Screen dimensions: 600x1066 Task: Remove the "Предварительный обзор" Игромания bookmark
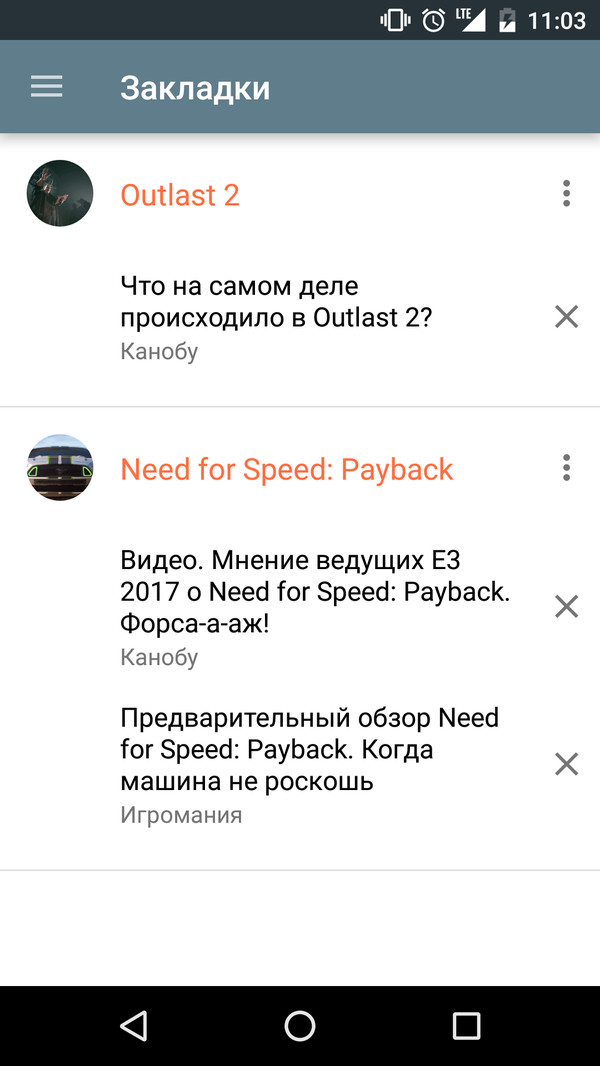point(566,764)
